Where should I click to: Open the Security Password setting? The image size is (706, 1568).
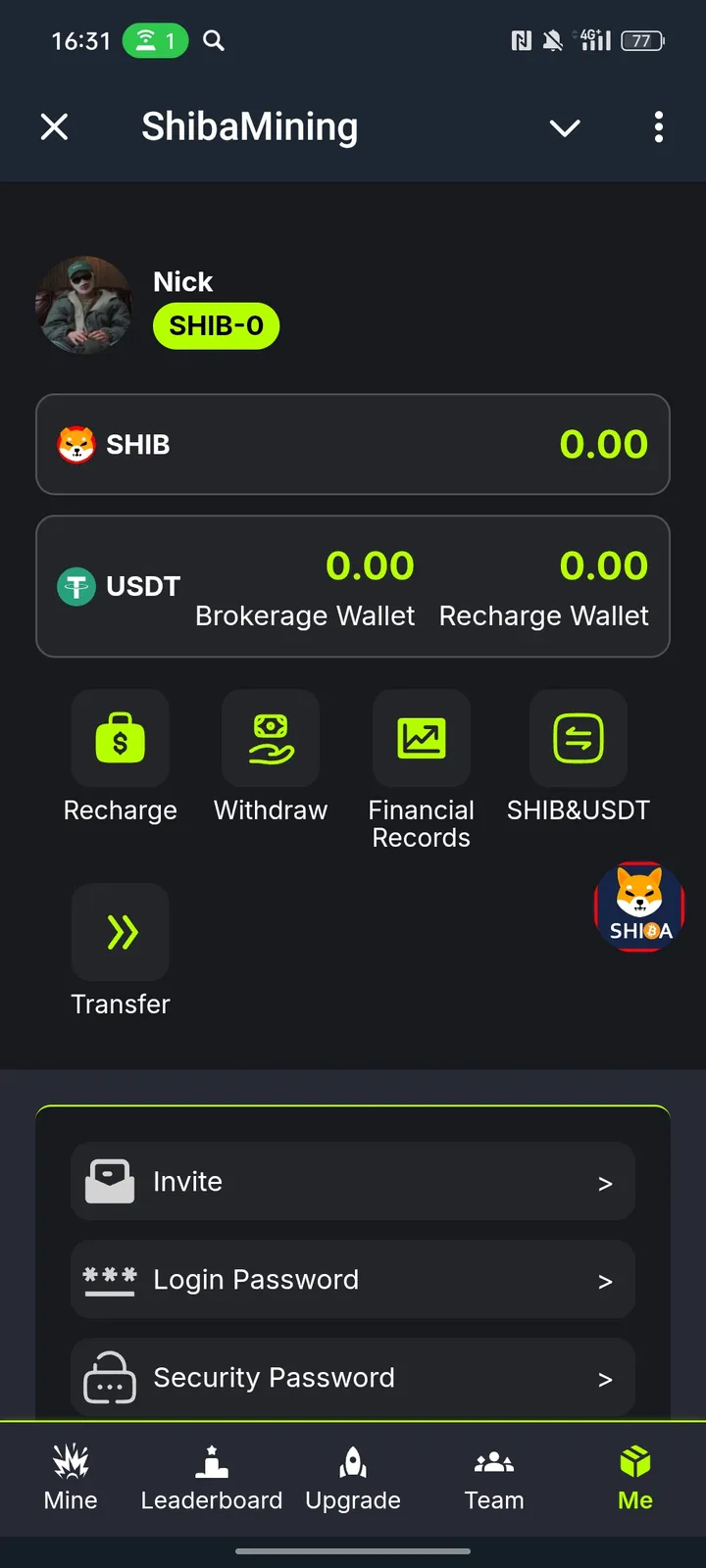tap(353, 1378)
